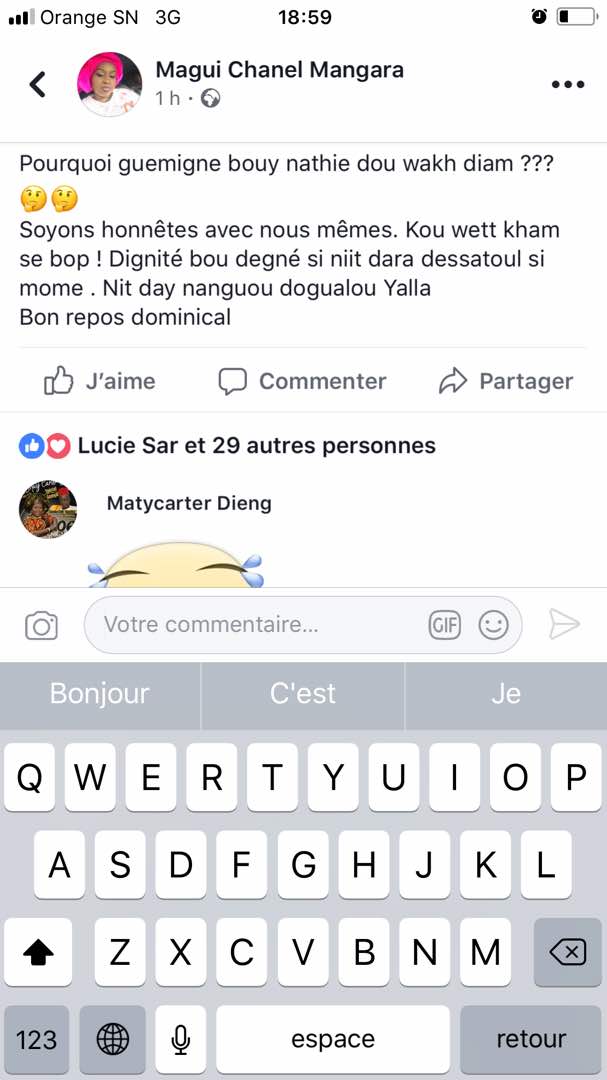Viewport: 607px width, 1080px height.
Task: Send the comment with arrow icon
Action: 564,625
